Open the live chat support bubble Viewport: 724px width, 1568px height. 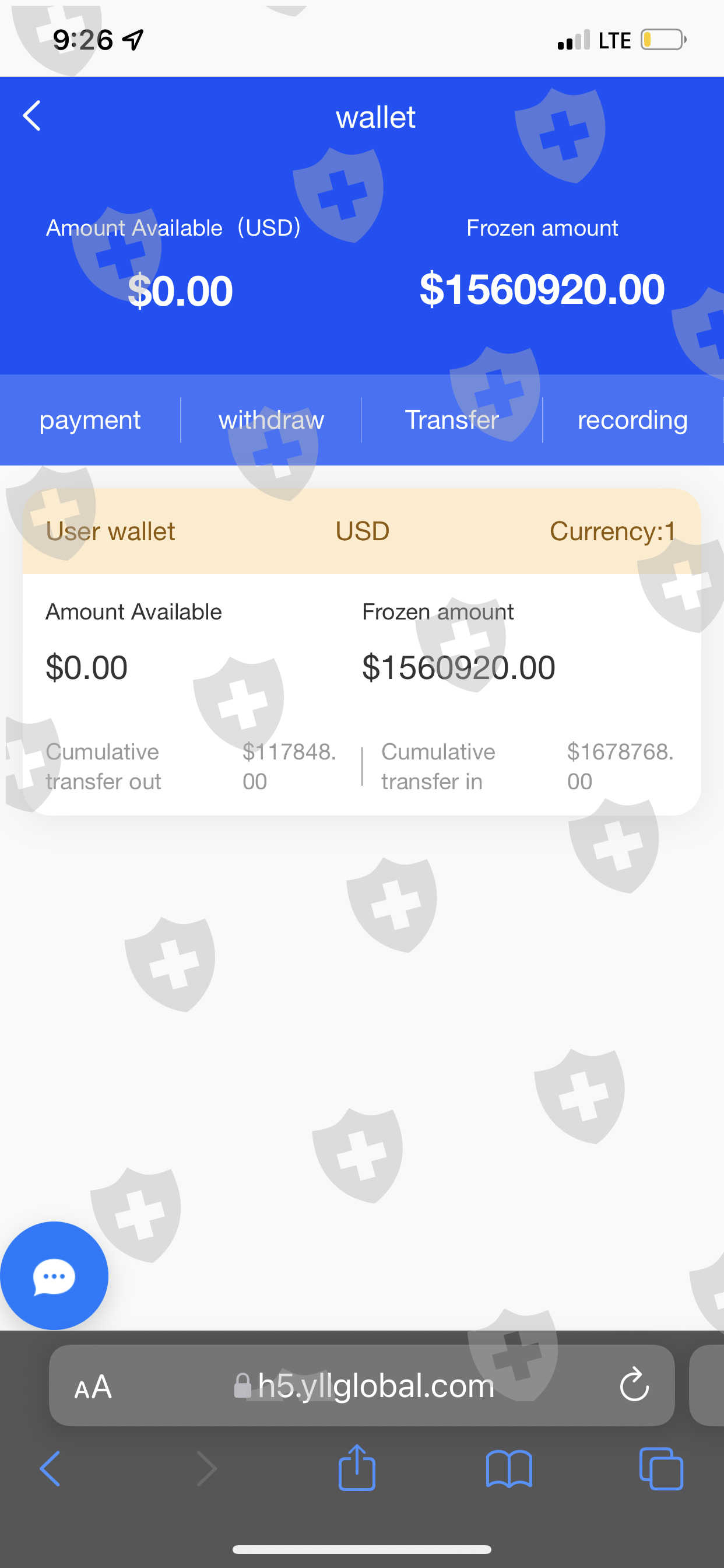coord(54,1275)
